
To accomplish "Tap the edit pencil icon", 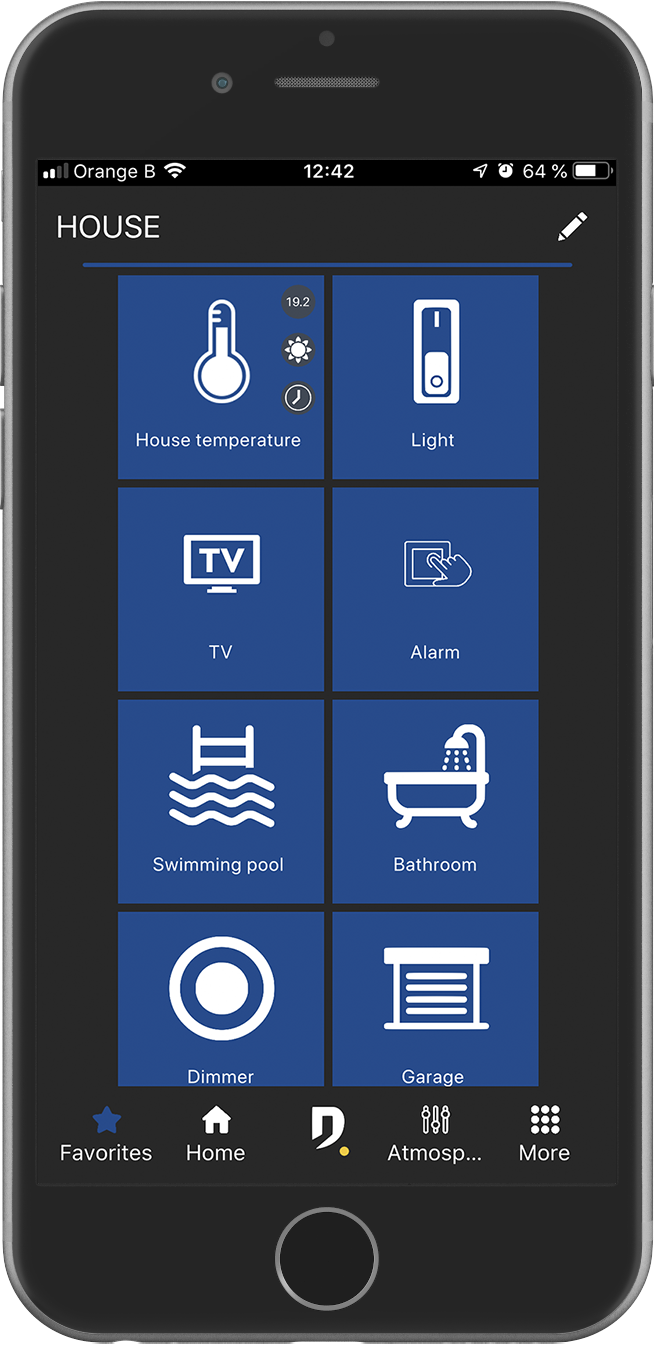I will tap(572, 227).
